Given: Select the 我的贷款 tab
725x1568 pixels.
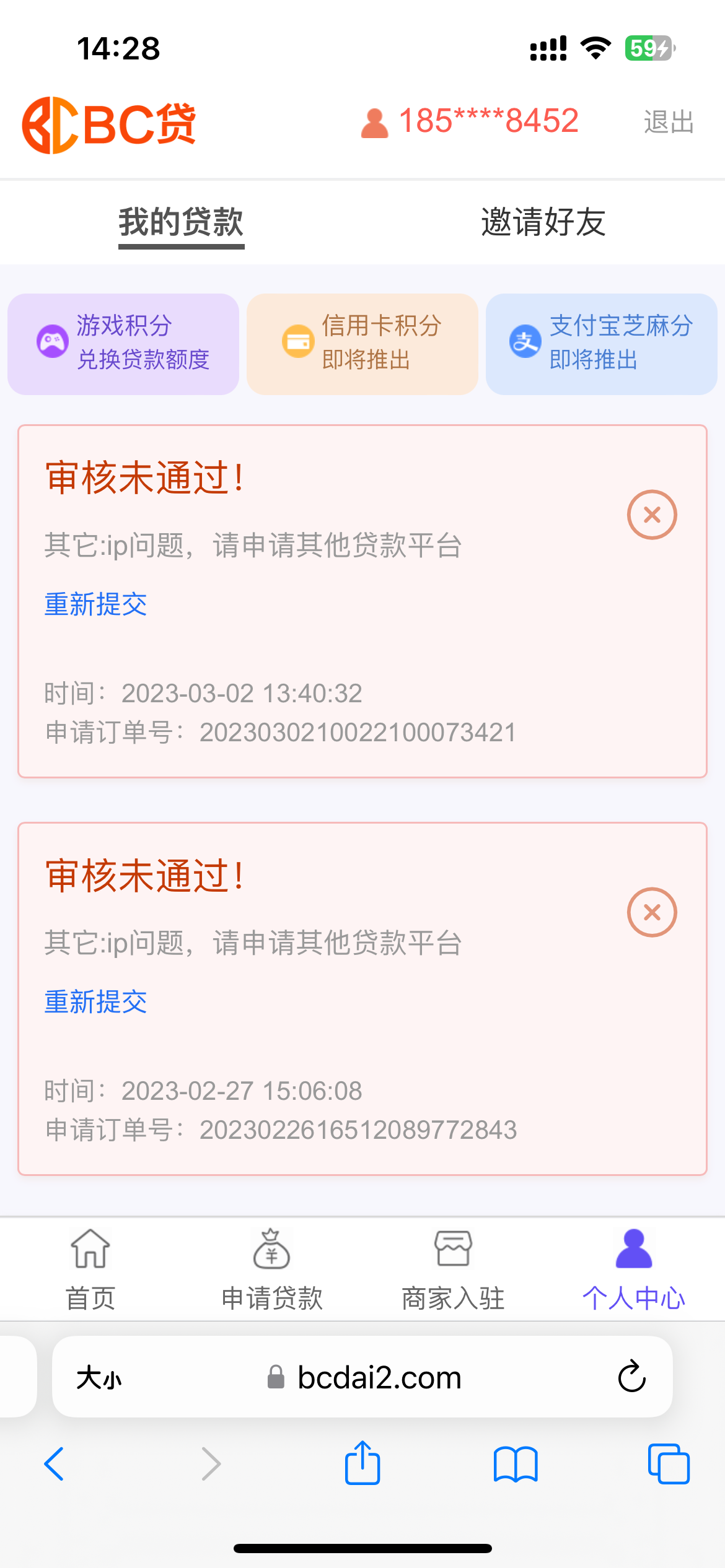Looking at the screenshot, I should tap(181, 222).
